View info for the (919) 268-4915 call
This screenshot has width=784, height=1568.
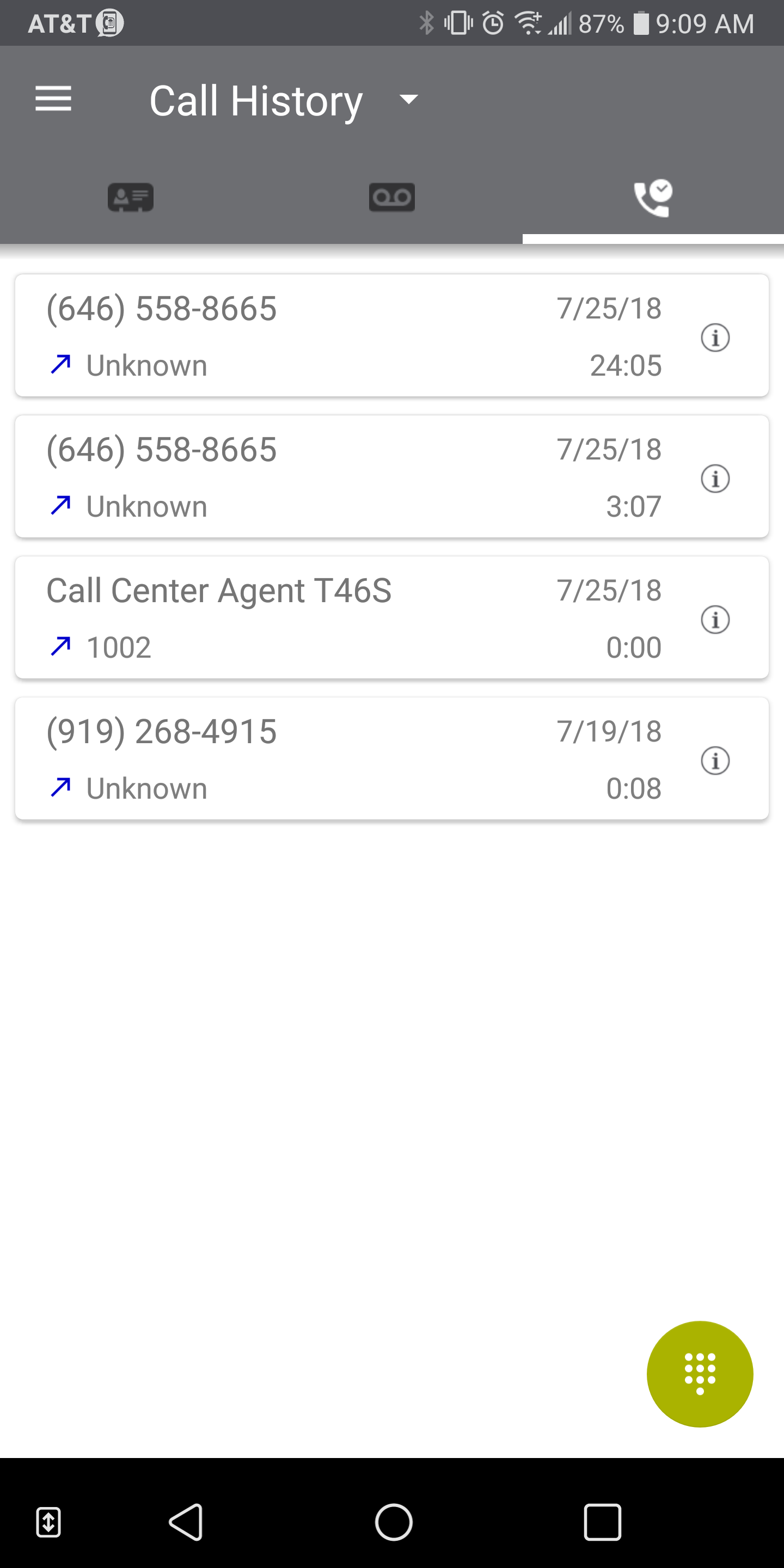click(x=715, y=761)
